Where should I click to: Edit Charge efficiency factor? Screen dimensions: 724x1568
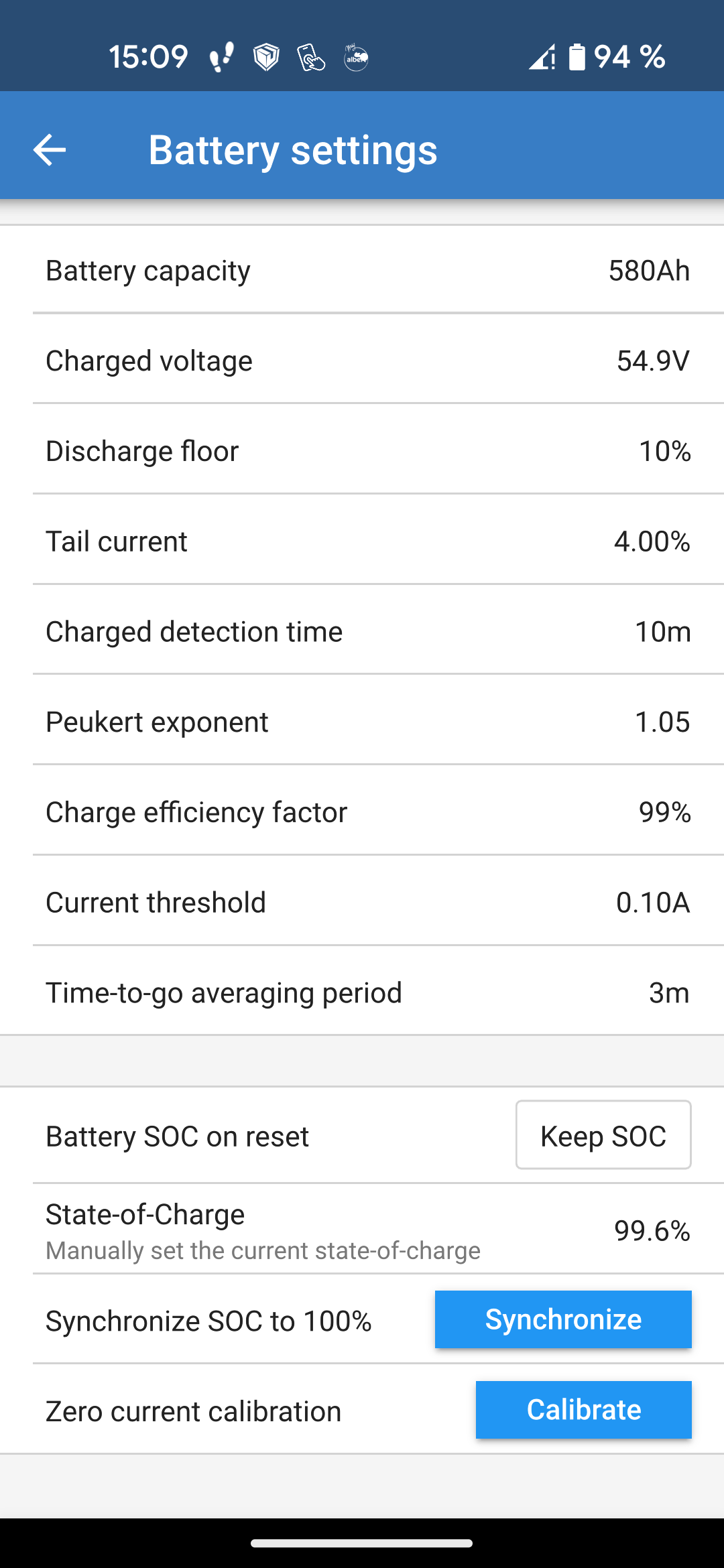point(362,812)
